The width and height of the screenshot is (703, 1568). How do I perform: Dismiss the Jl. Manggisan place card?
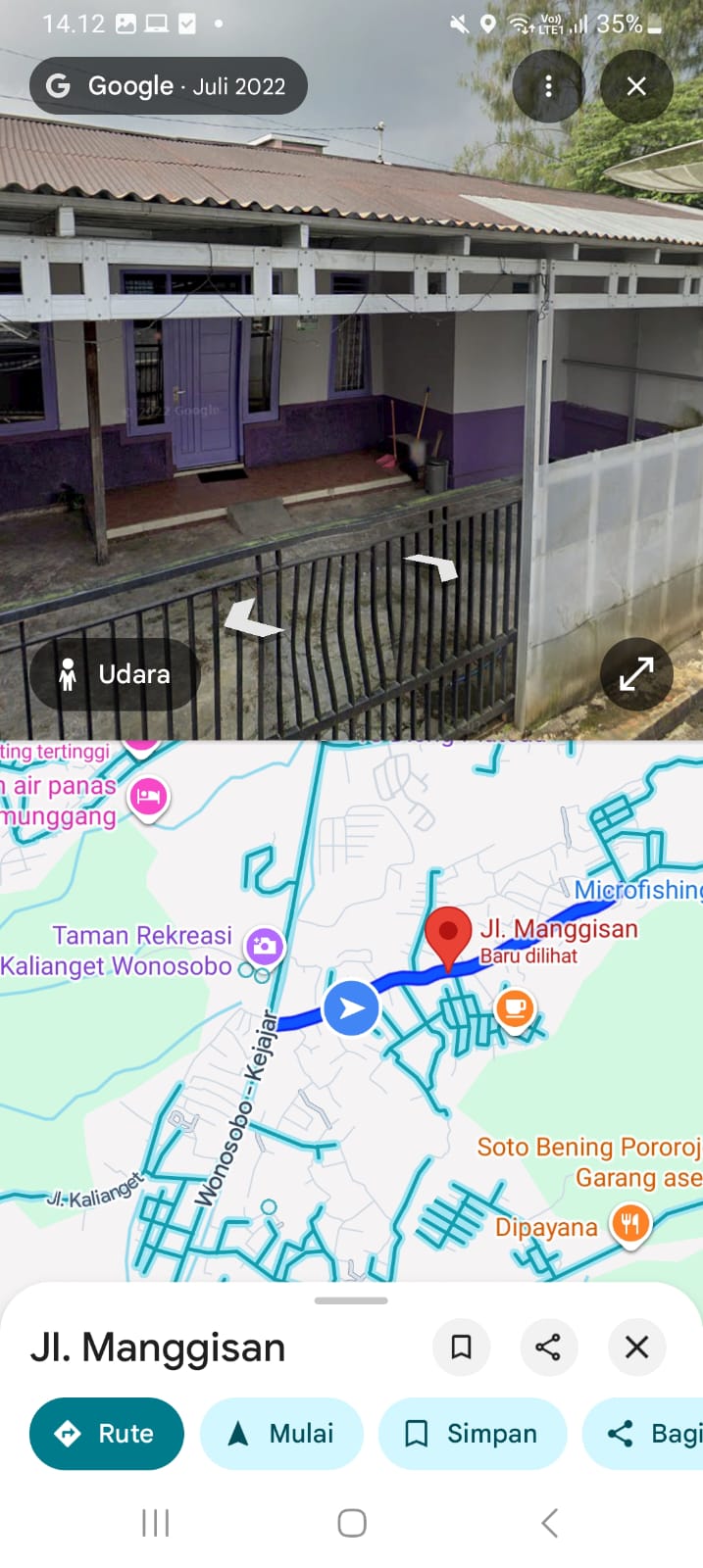(636, 1347)
